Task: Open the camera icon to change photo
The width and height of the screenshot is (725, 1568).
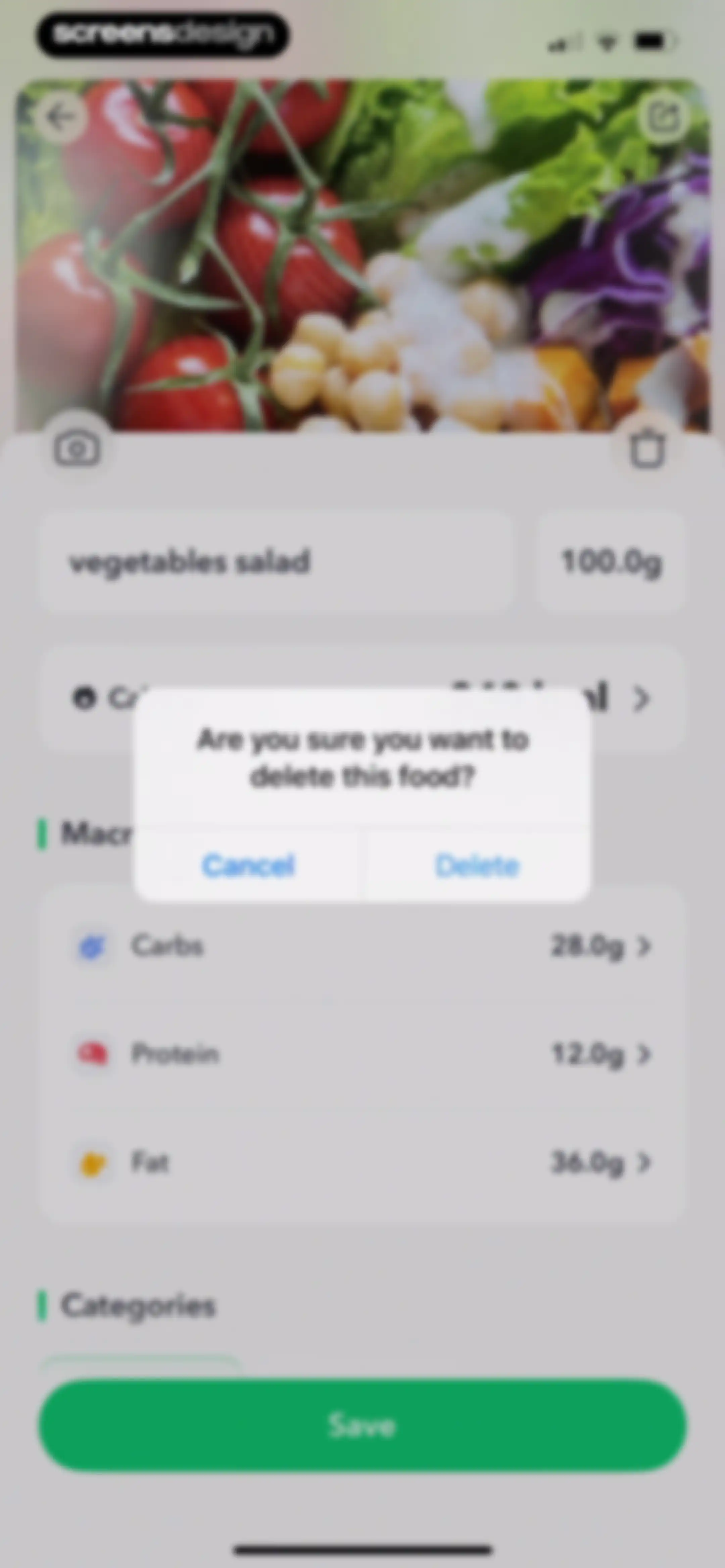Action: [77, 449]
